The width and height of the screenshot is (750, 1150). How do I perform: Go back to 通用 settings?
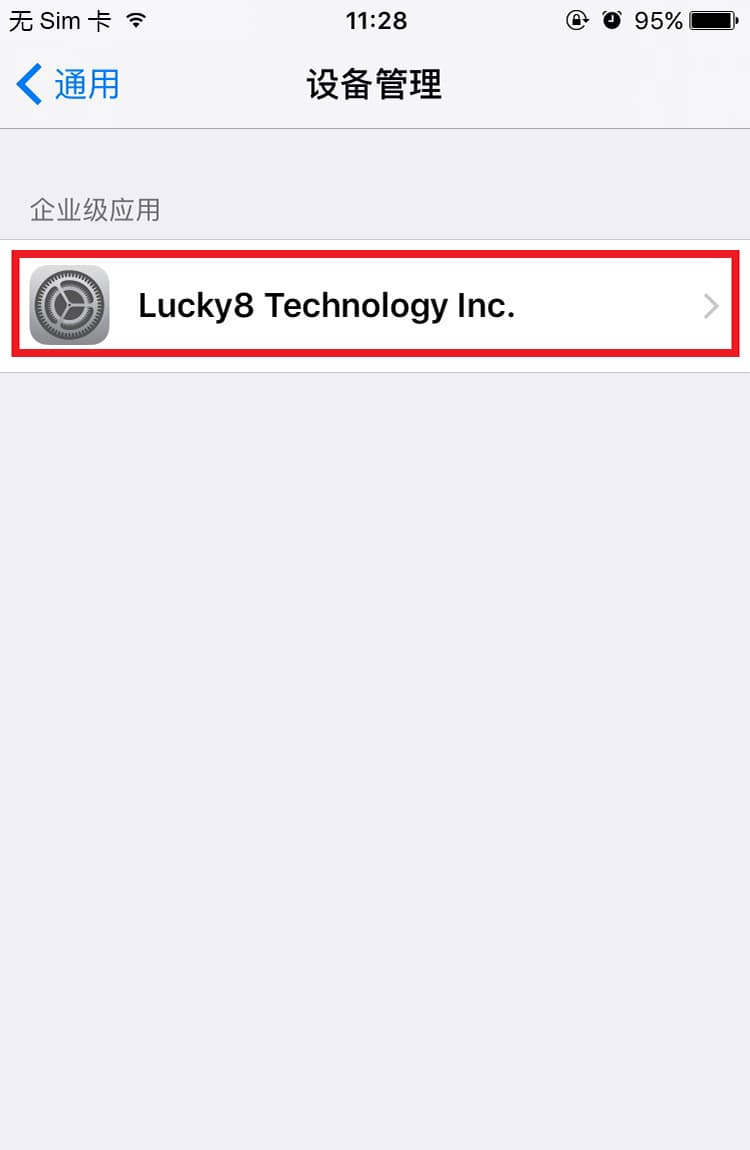[x=68, y=84]
